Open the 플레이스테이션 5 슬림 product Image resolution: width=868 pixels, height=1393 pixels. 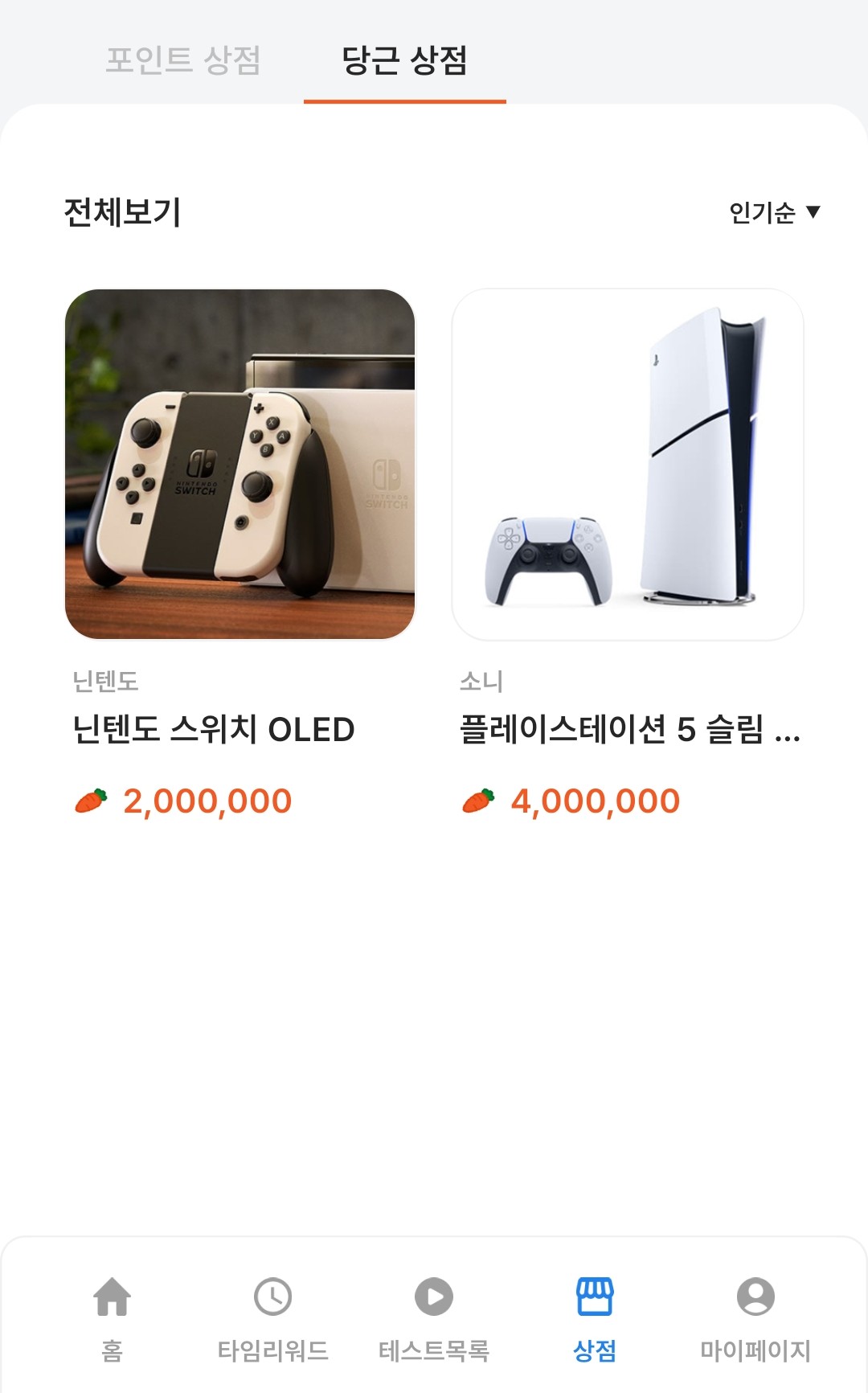click(628, 730)
